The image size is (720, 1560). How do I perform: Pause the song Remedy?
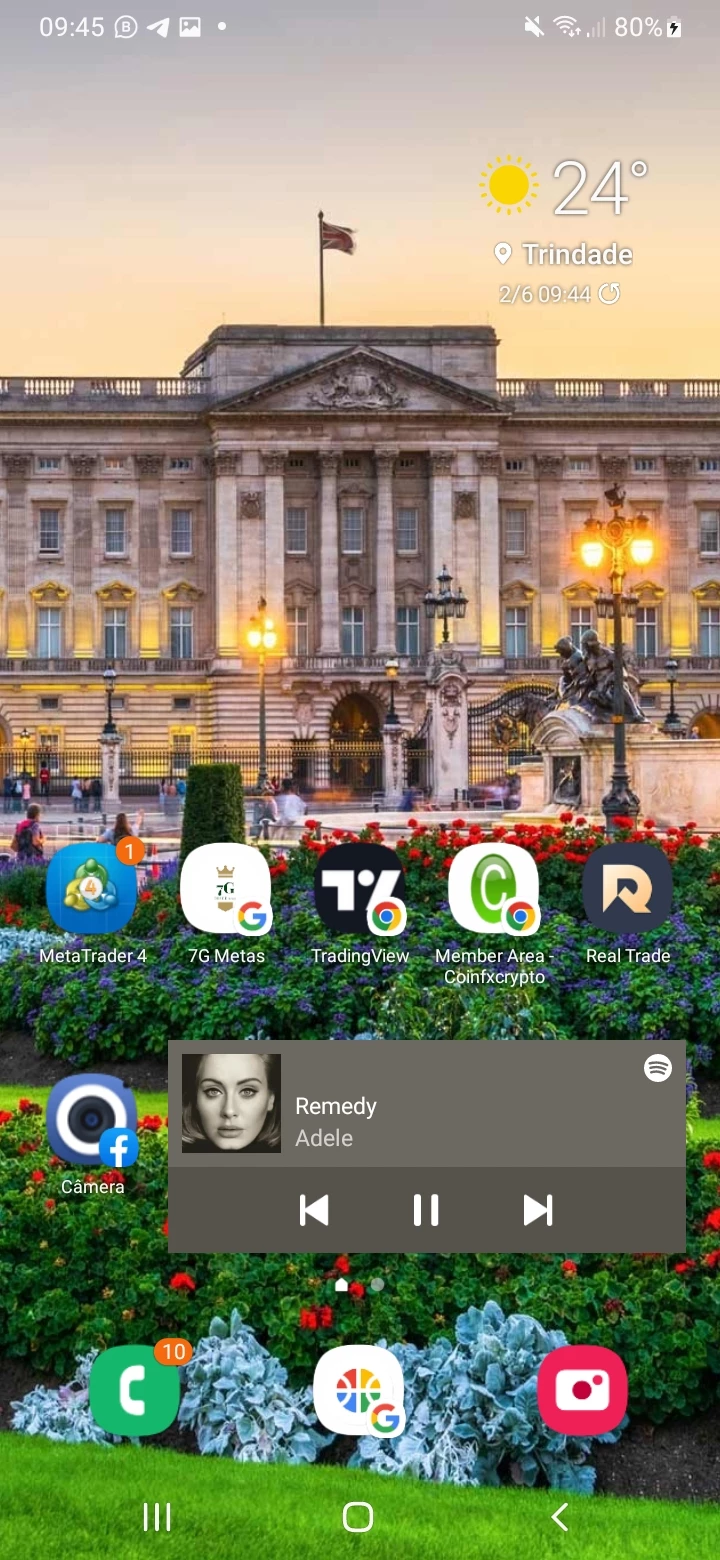pos(426,1210)
